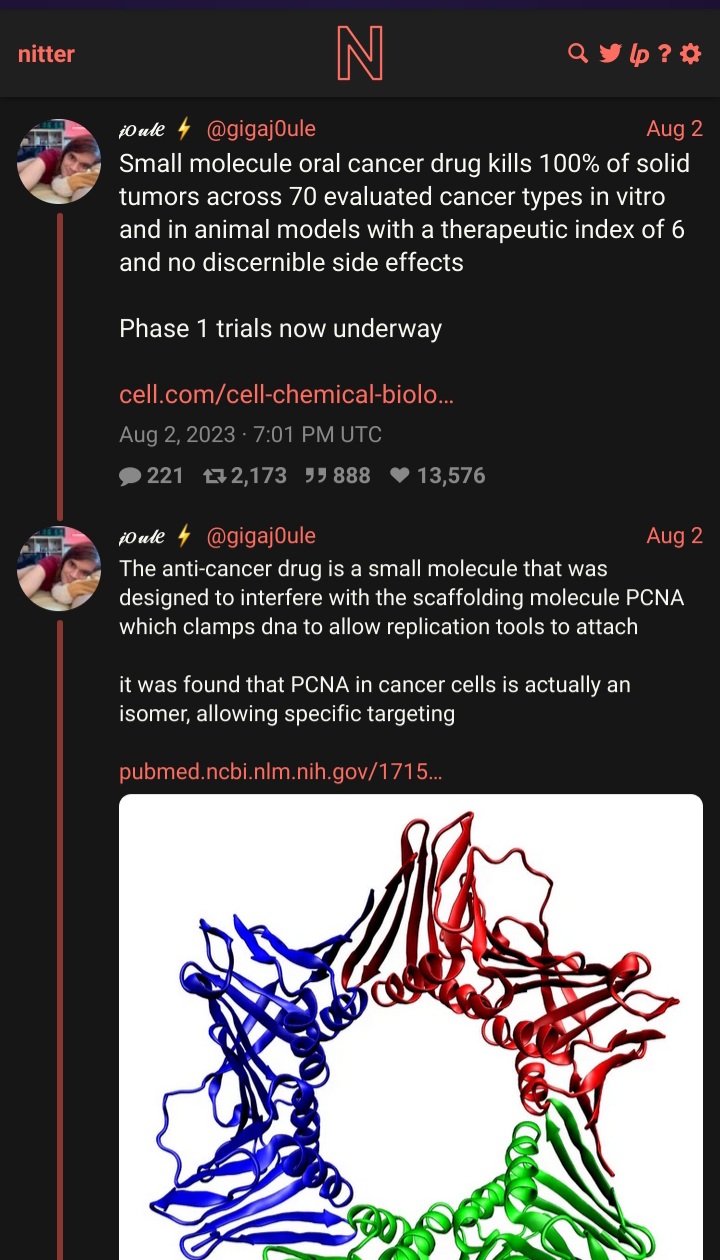Open the preferences gear icon
The width and height of the screenshot is (720, 1260).
(691, 54)
